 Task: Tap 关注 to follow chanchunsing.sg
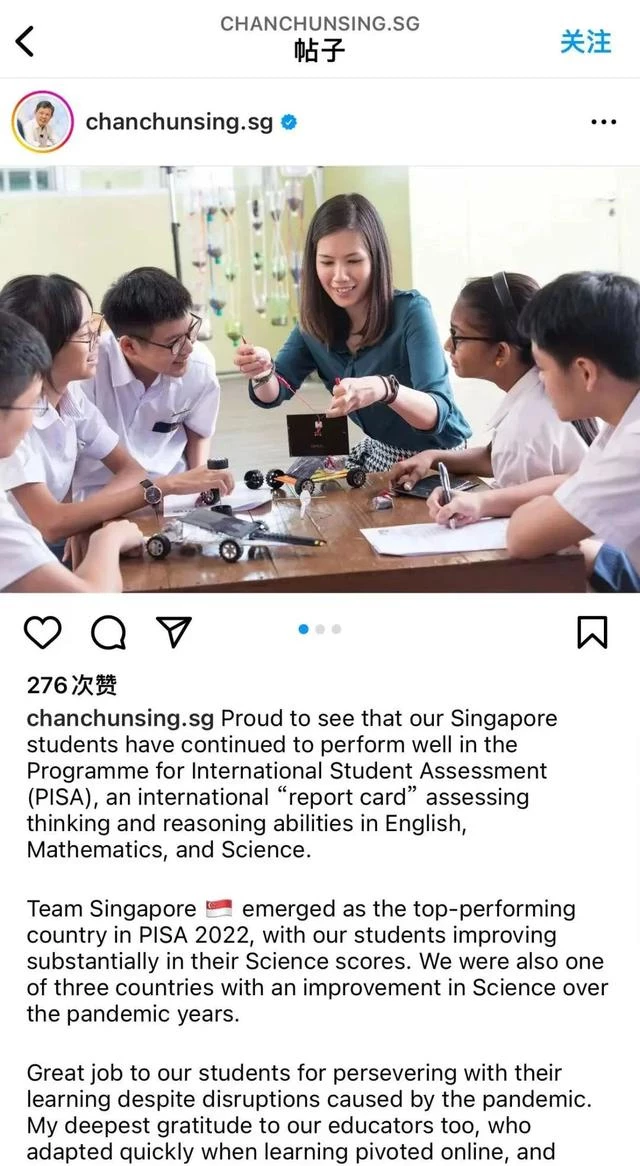[x=585, y=41]
